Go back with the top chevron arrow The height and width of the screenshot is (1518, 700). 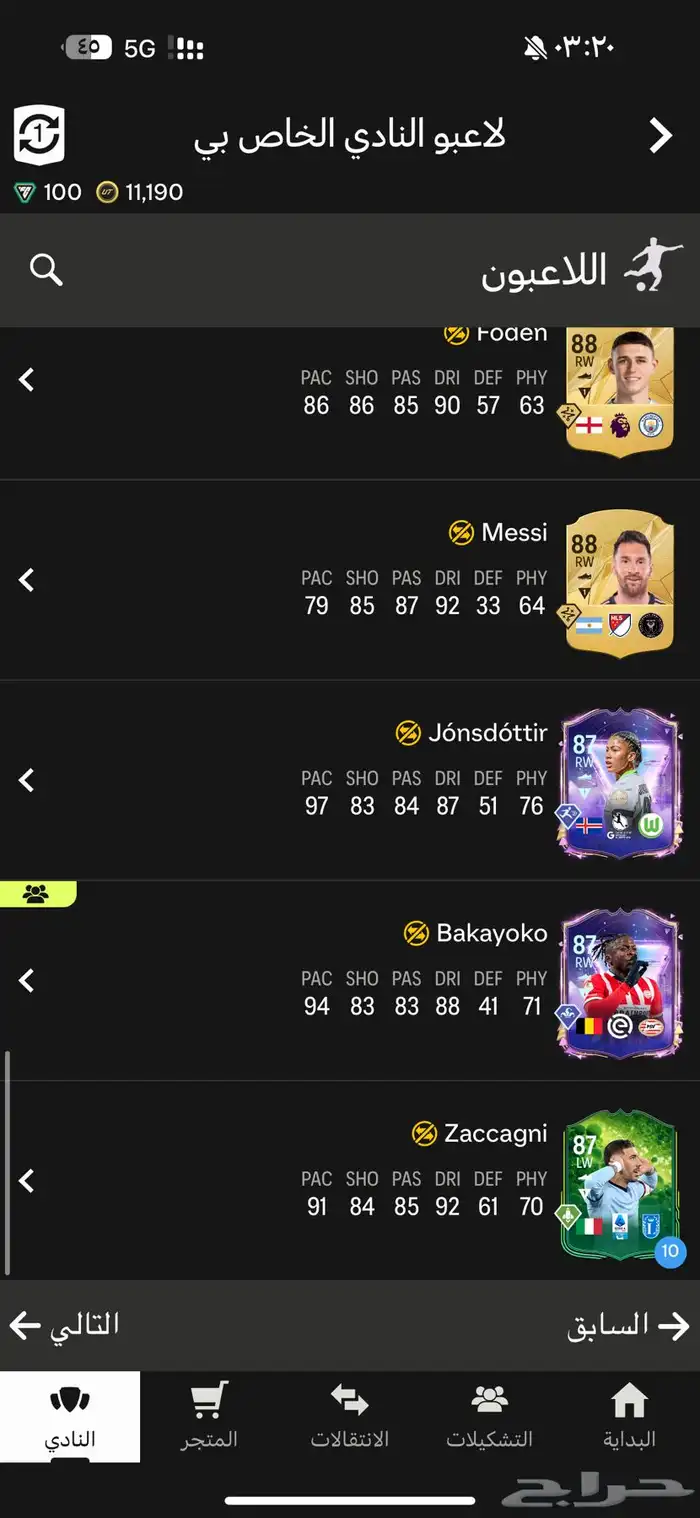pos(660,135)
